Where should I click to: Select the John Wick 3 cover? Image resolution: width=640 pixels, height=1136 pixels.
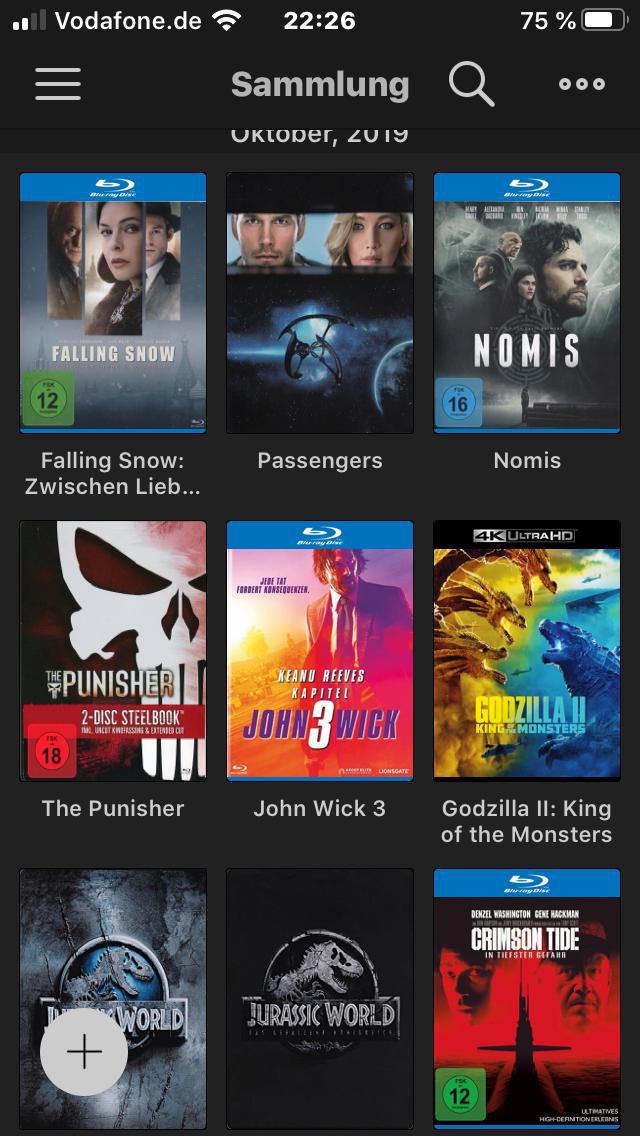[320, 651]
